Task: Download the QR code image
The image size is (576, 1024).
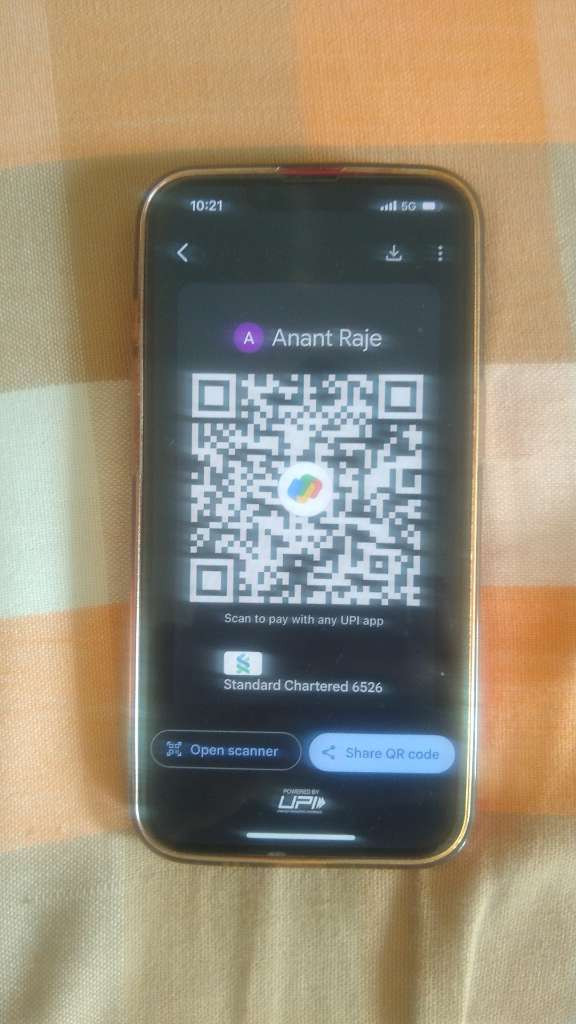Action: click(393, 253)
